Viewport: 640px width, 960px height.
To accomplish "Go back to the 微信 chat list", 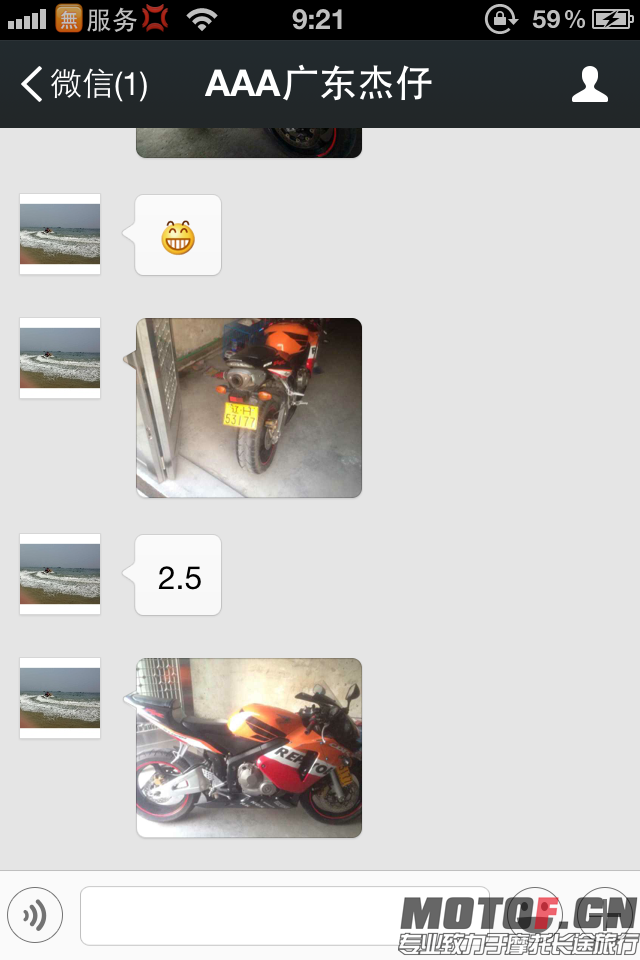I will (x=84, y=85).
